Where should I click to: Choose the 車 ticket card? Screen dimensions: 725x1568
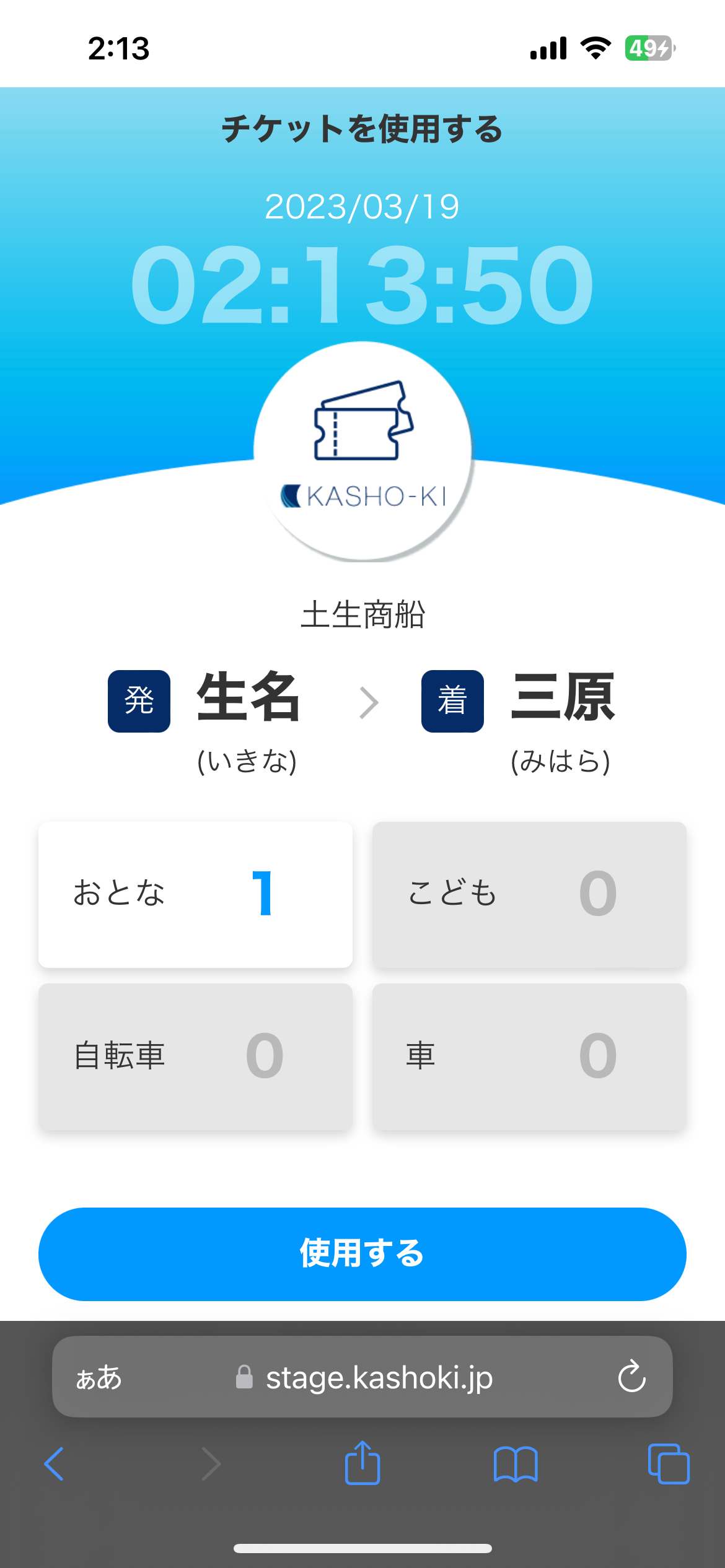529,1056
